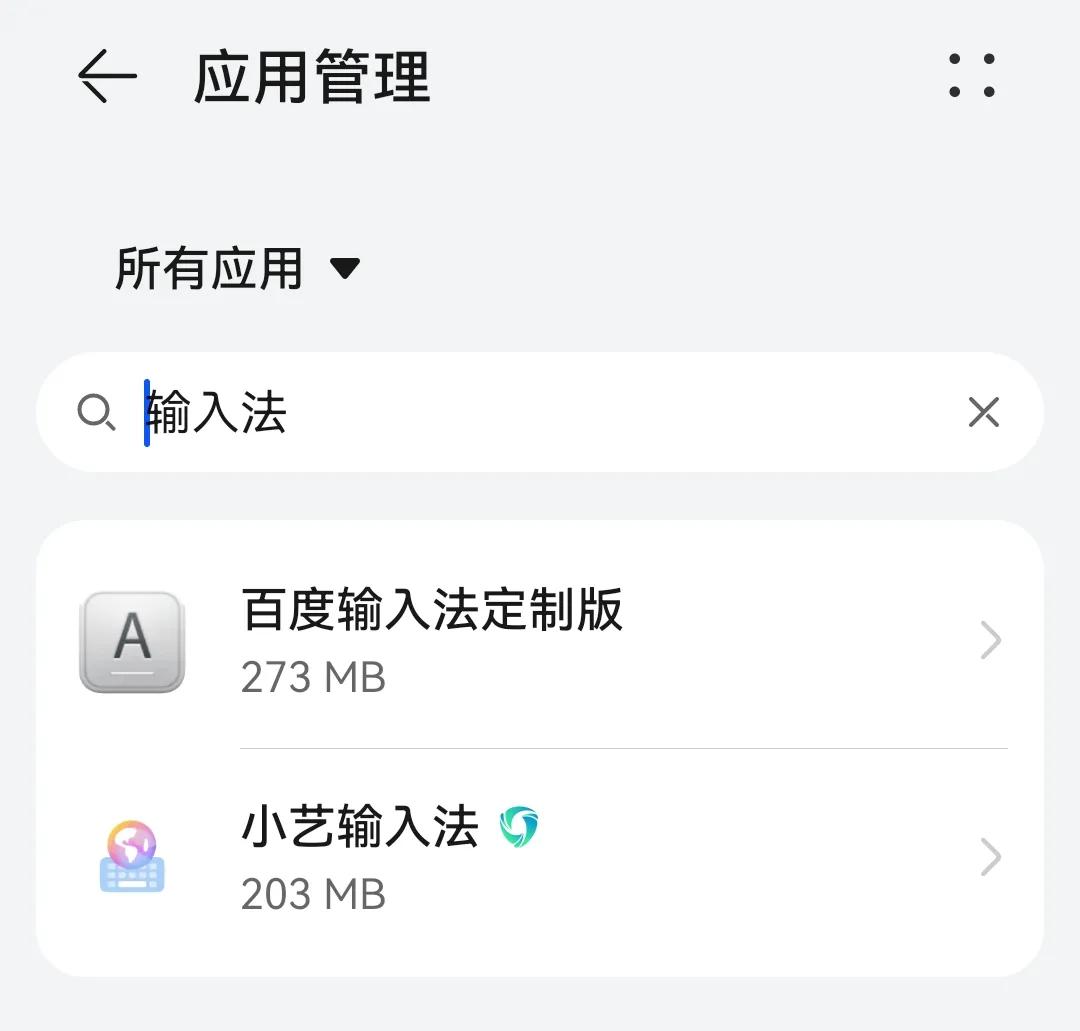Clear the search text
The image size is (1080, 1031).
coord(983,412)
